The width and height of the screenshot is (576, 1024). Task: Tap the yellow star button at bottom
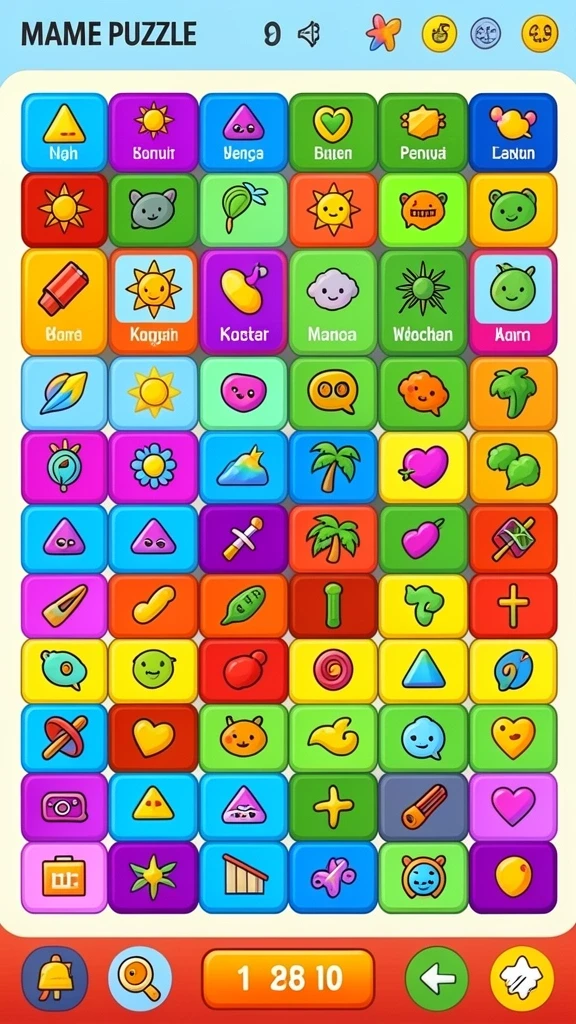522,978
